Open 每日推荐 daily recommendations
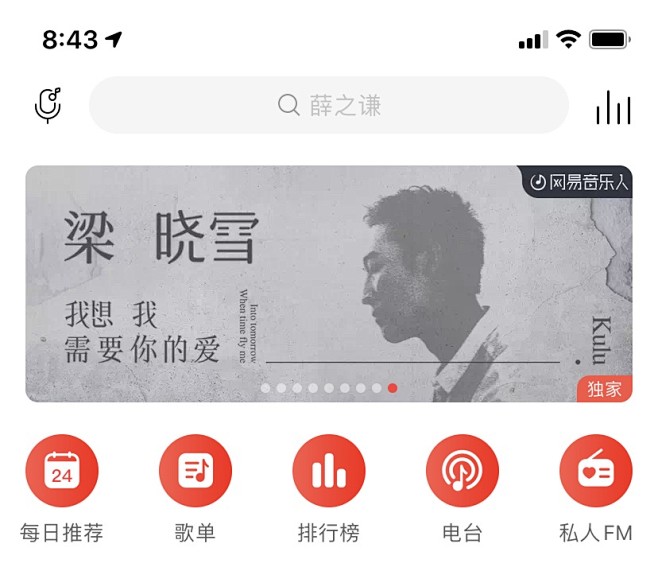The height and width of the screenshot is (571, 658). (62, 471)
